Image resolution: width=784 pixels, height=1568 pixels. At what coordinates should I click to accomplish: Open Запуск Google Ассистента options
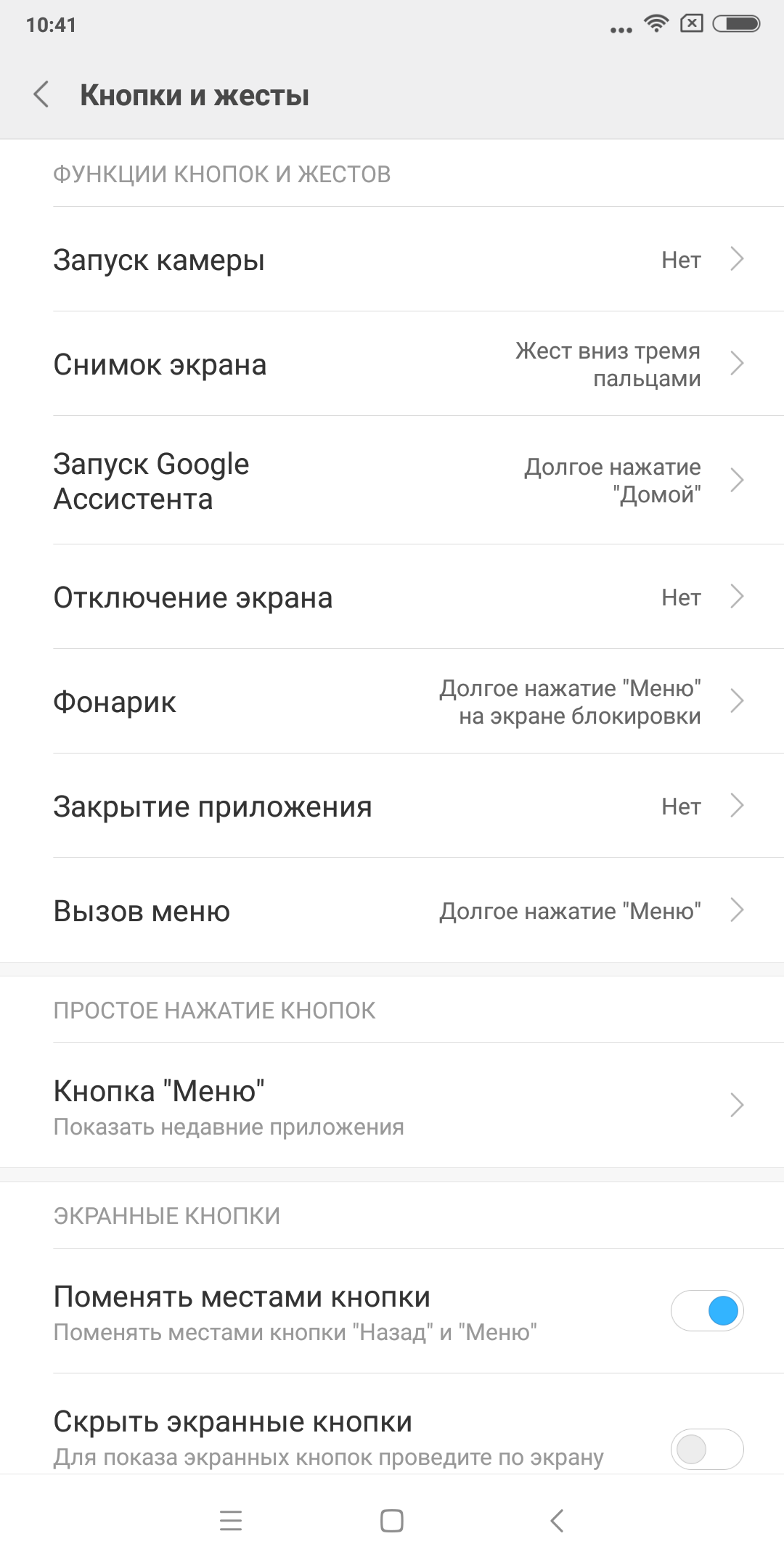392,481
